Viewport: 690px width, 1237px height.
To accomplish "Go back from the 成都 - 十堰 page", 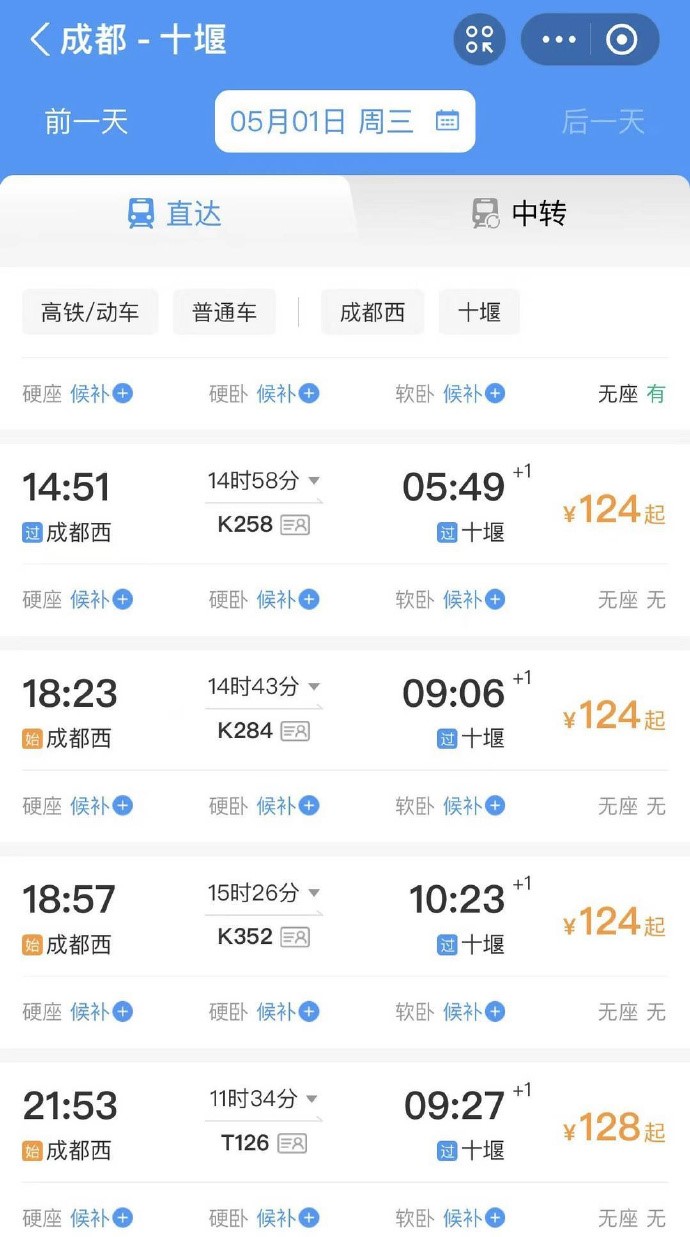I will click(x=40, y=40).
